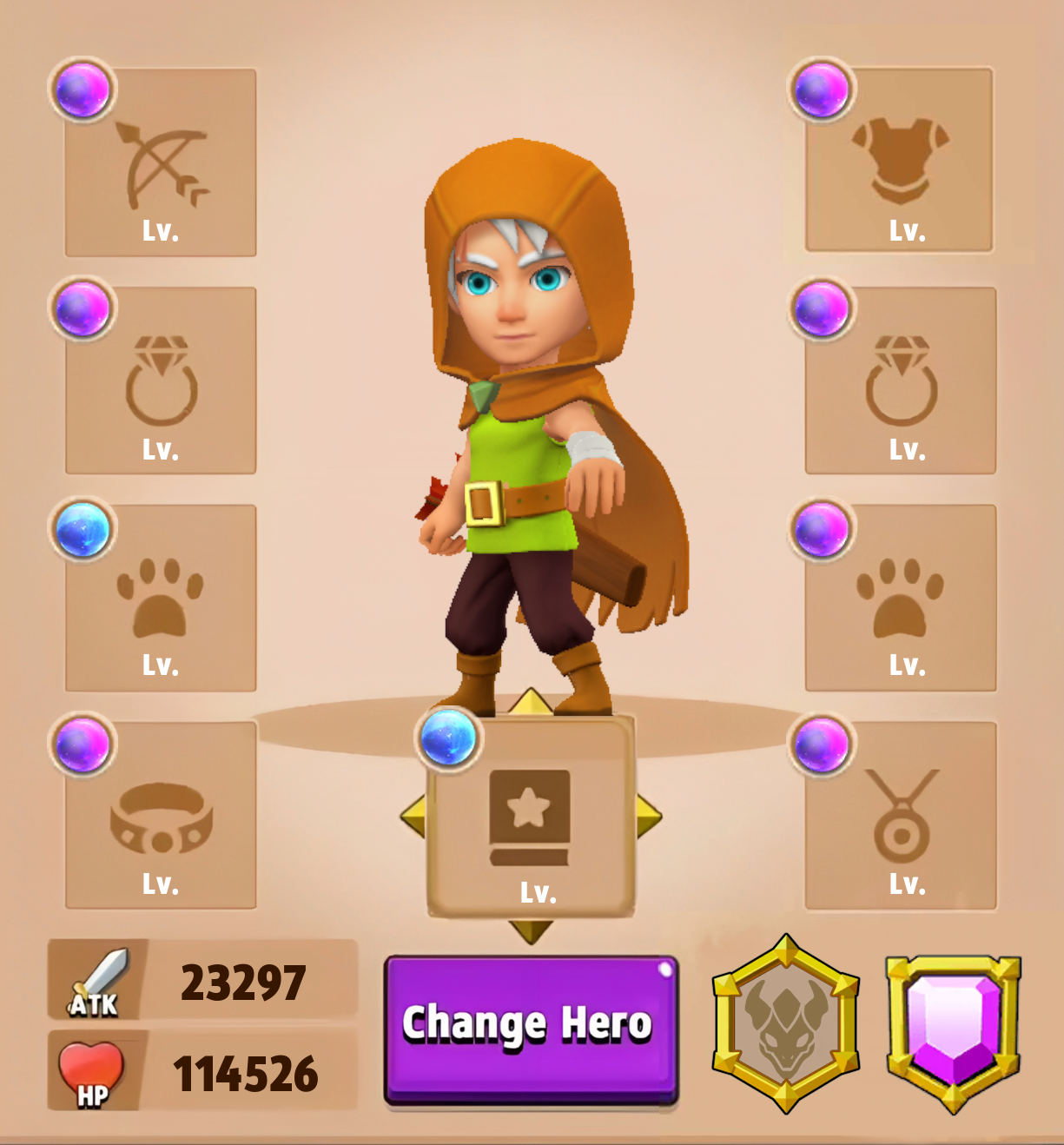Open the locket necklace equipment slot

[x=901, y=816]
